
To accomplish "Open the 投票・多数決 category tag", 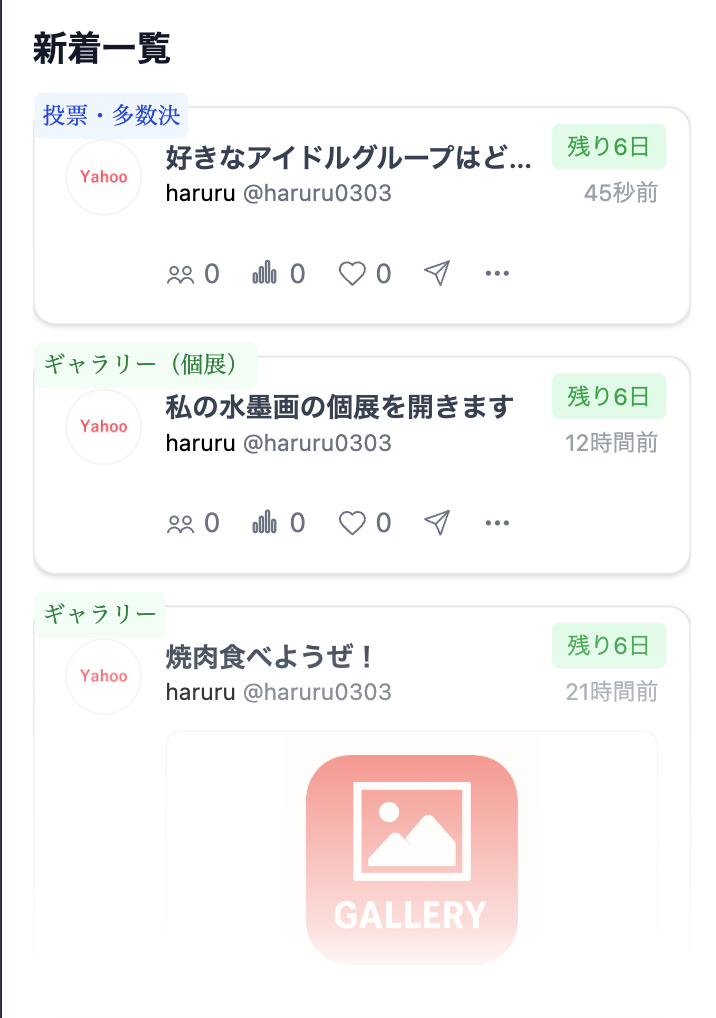I will click(x=111, y=116).
